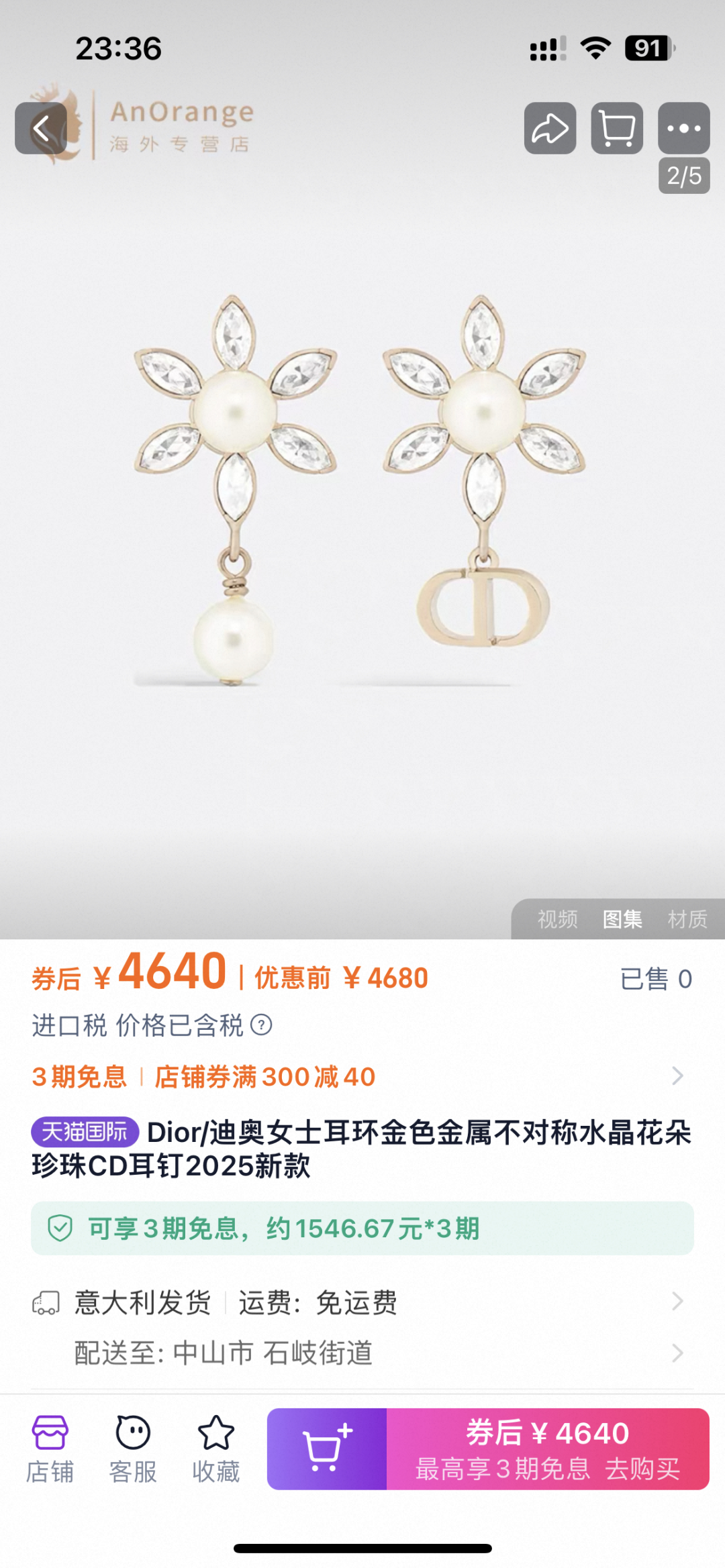Go back using the top-left arrow

pyautogui.click(x=41, y=128)
